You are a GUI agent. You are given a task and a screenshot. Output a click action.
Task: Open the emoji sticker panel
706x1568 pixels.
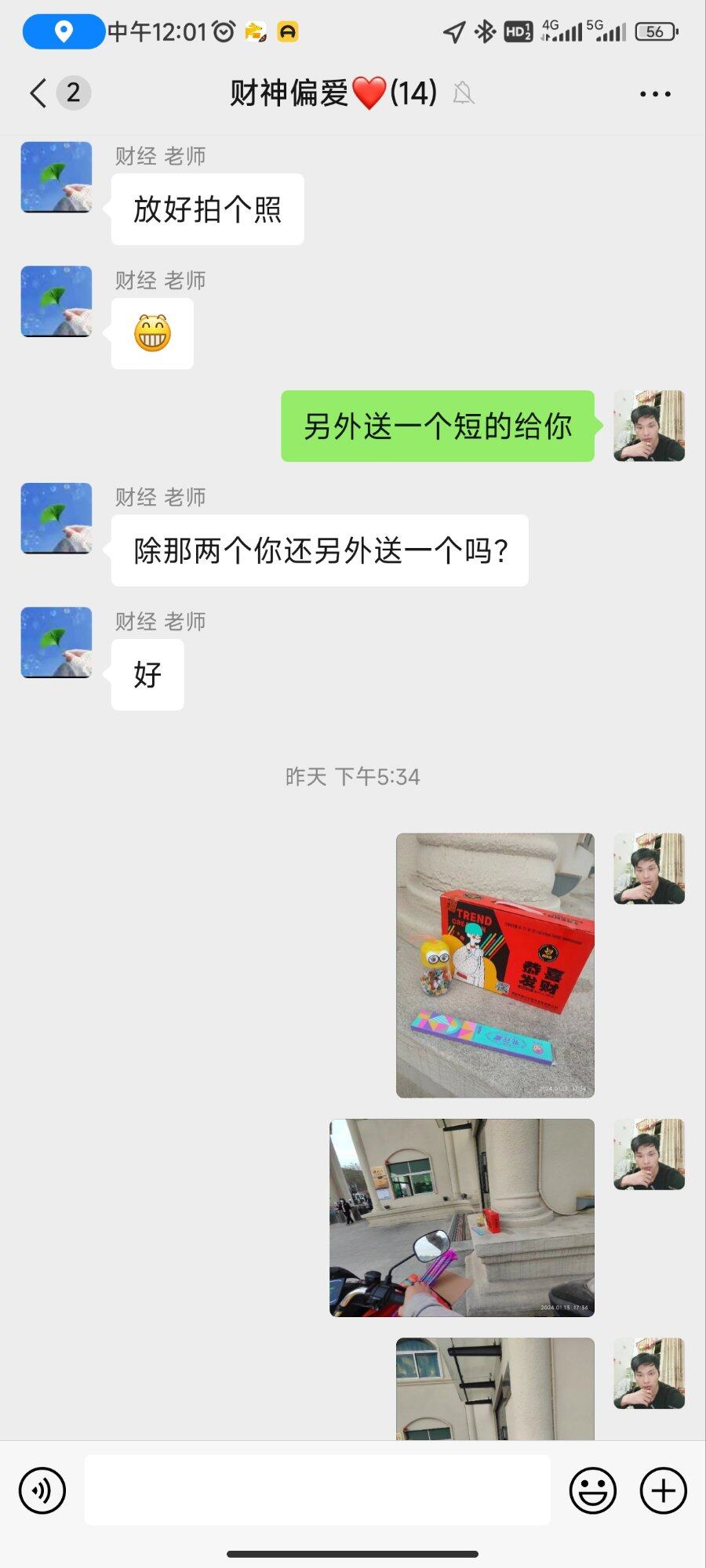pyautogui.click(x=592, y=1490)
